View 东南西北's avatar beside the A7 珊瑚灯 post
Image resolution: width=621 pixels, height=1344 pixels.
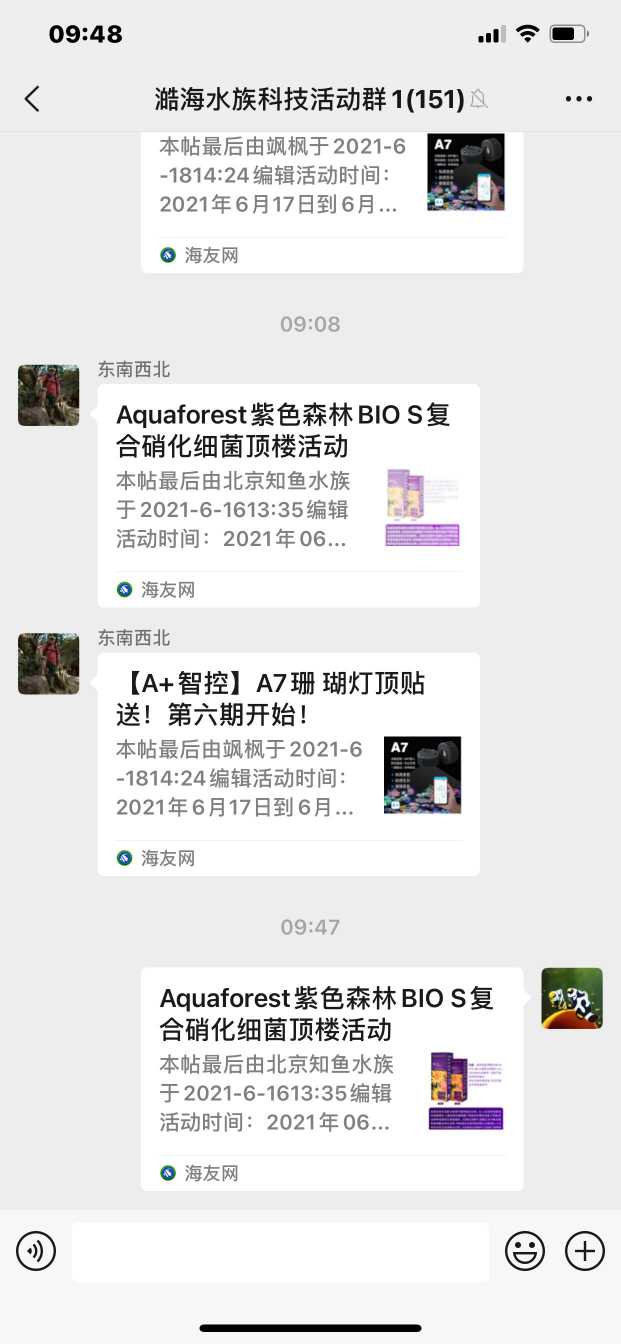(49, 663)
